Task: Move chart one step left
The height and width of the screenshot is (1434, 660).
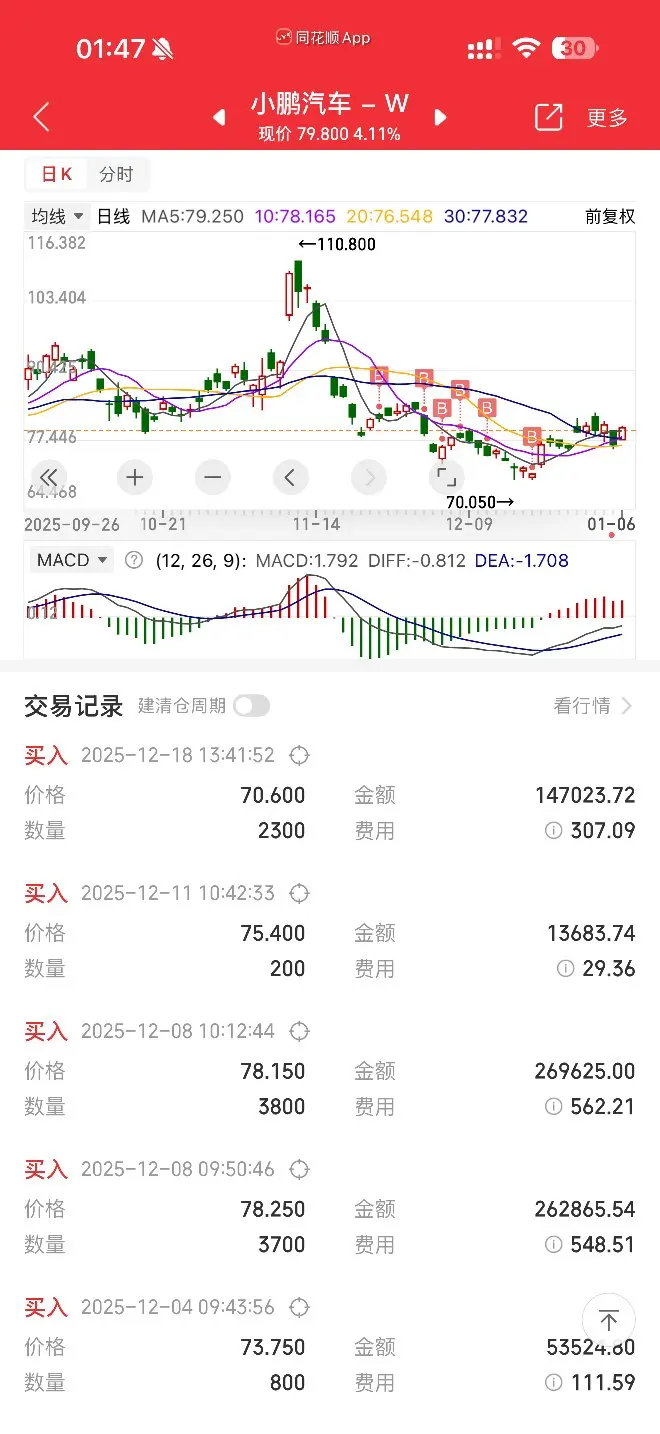Action: coord(290,477)
